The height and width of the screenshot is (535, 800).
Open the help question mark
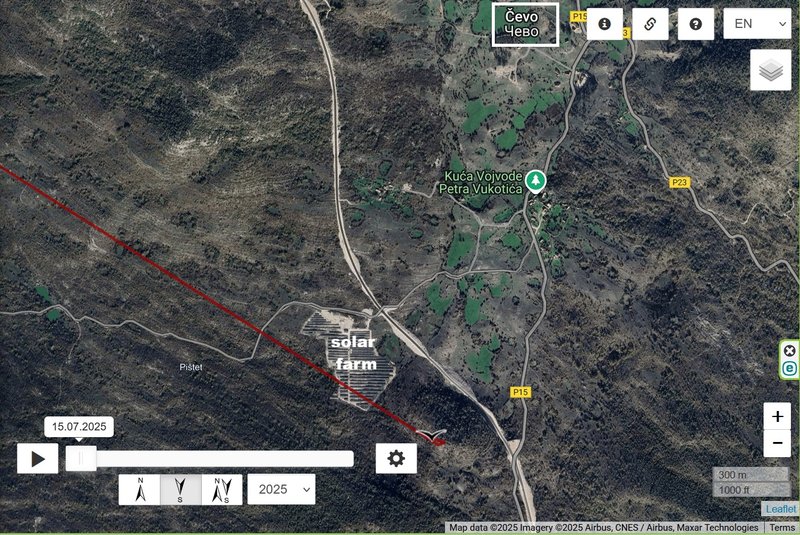tap(695, 24)
